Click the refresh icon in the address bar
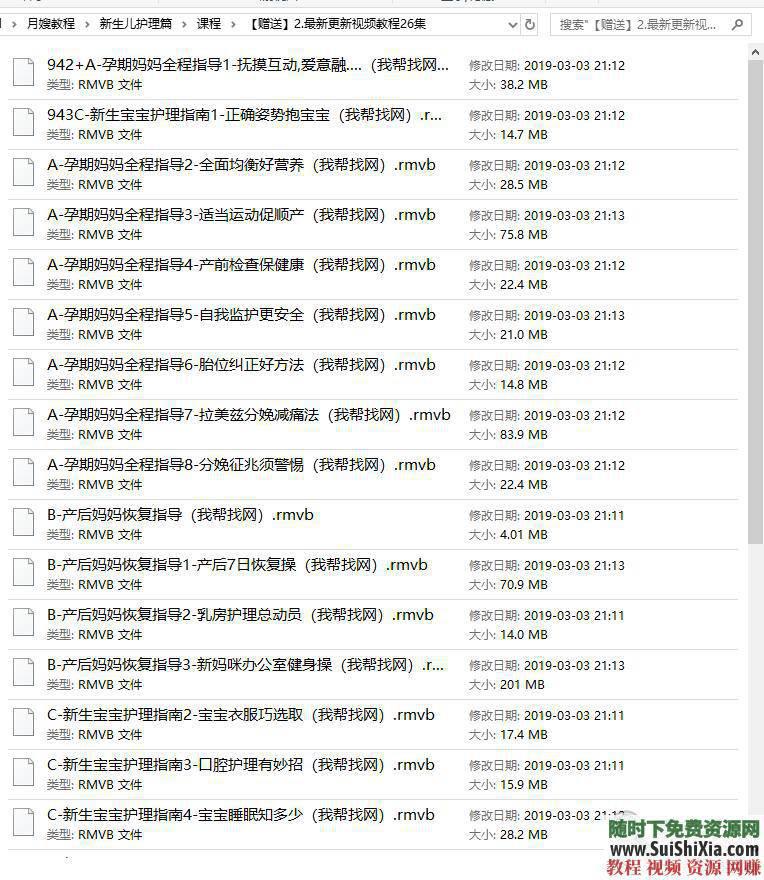The image size is (764, 880). coord(529,24)
